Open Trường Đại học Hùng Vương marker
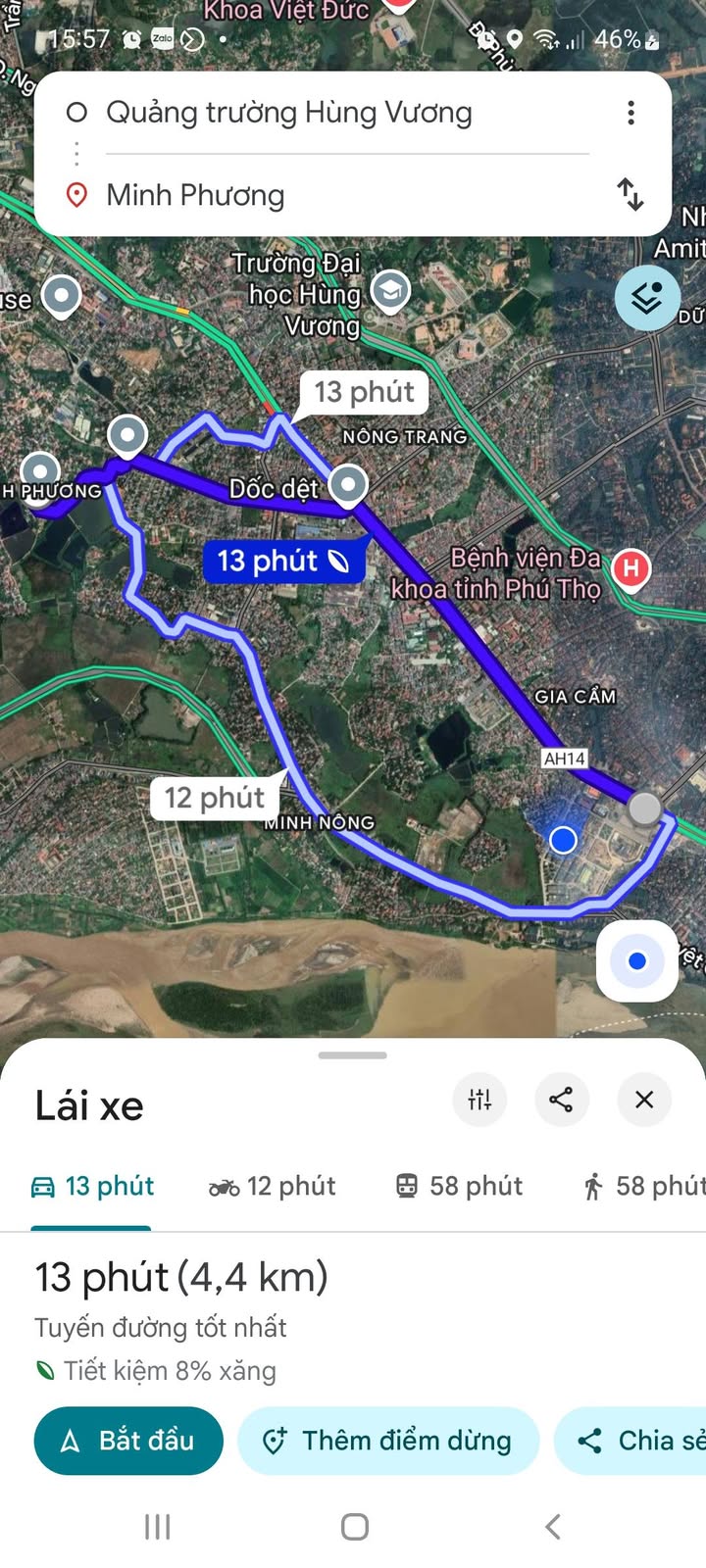706x1568 pixels. coord(390,291)
